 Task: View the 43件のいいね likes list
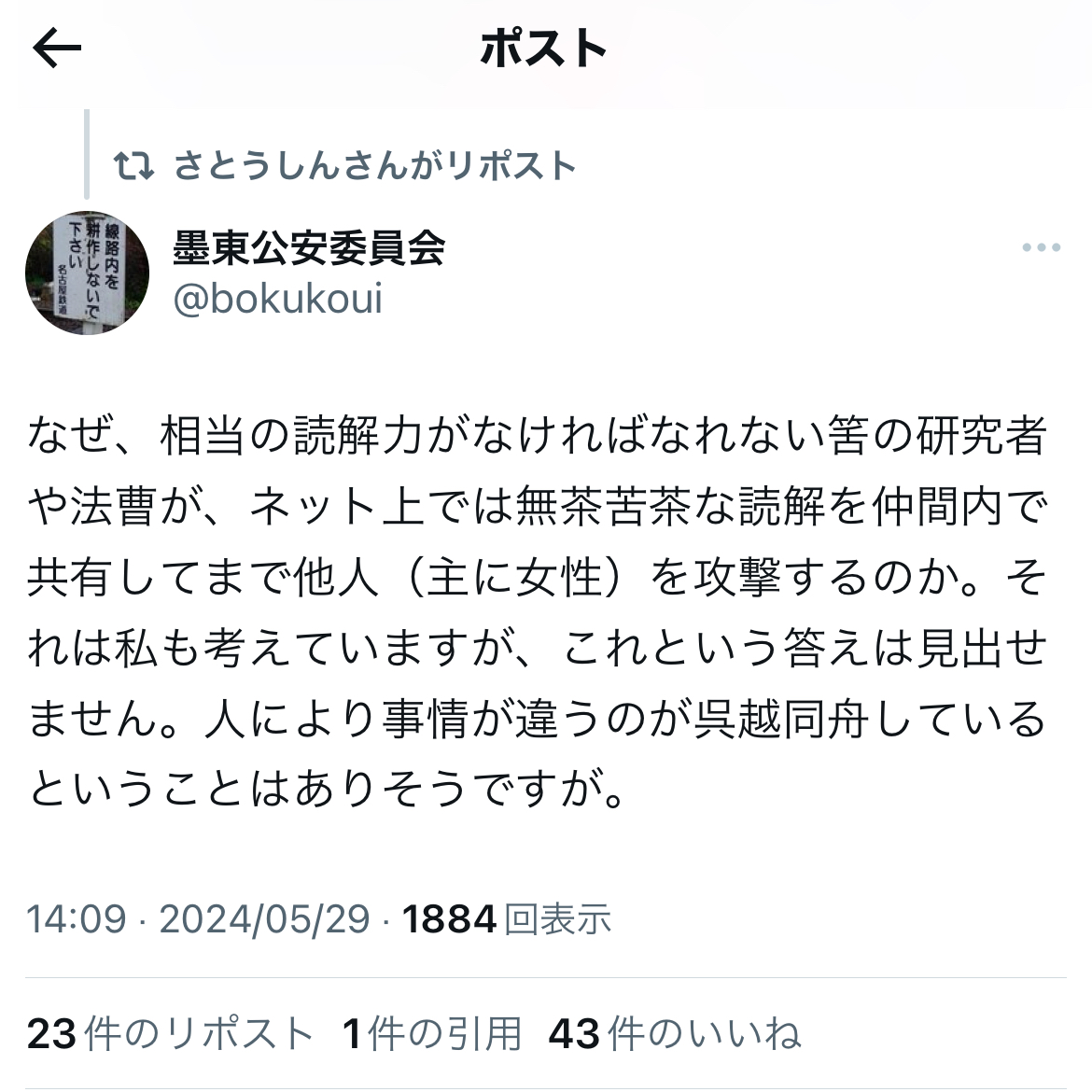tap(675, 1034)
